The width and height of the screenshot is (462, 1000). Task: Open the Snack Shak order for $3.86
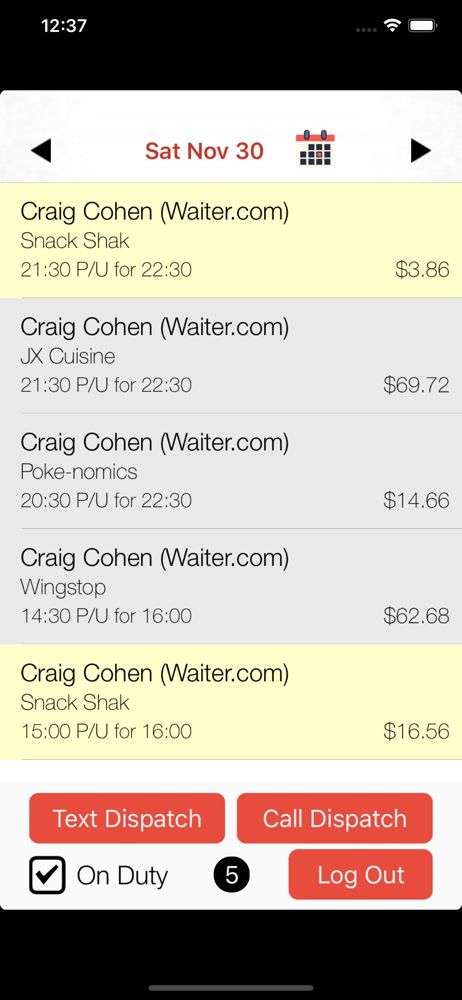231,240
